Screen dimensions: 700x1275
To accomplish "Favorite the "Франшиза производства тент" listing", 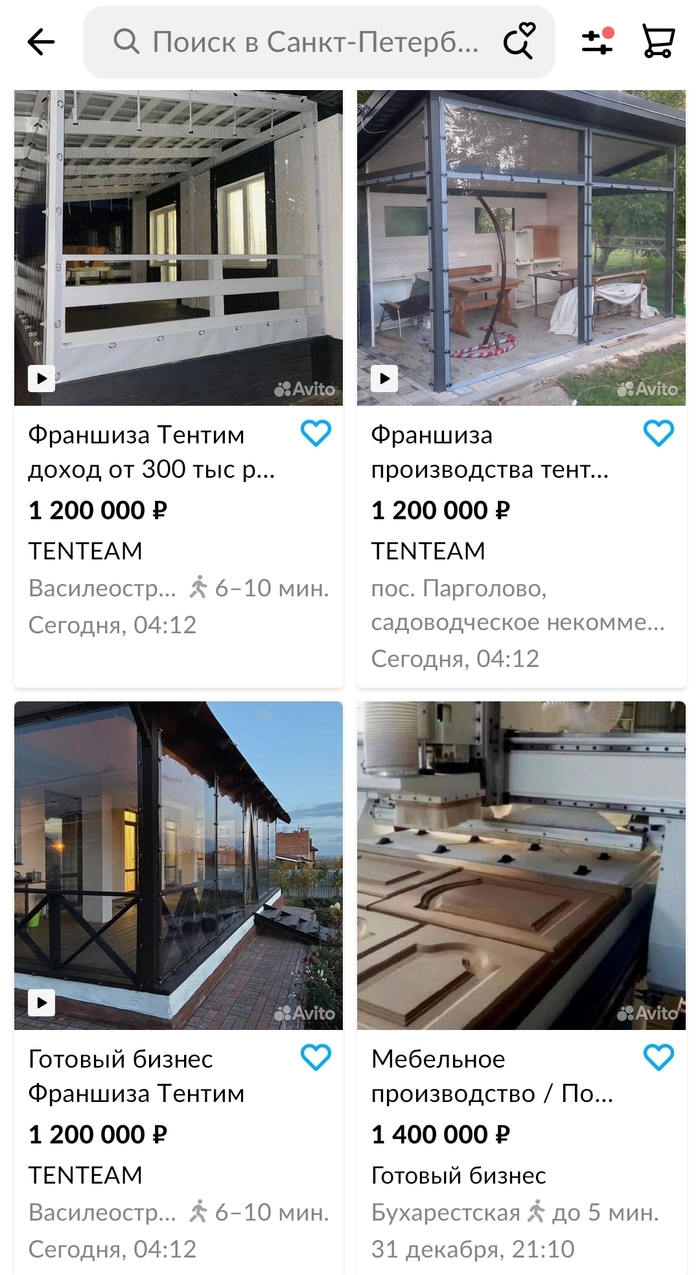I will click(658, 433).
